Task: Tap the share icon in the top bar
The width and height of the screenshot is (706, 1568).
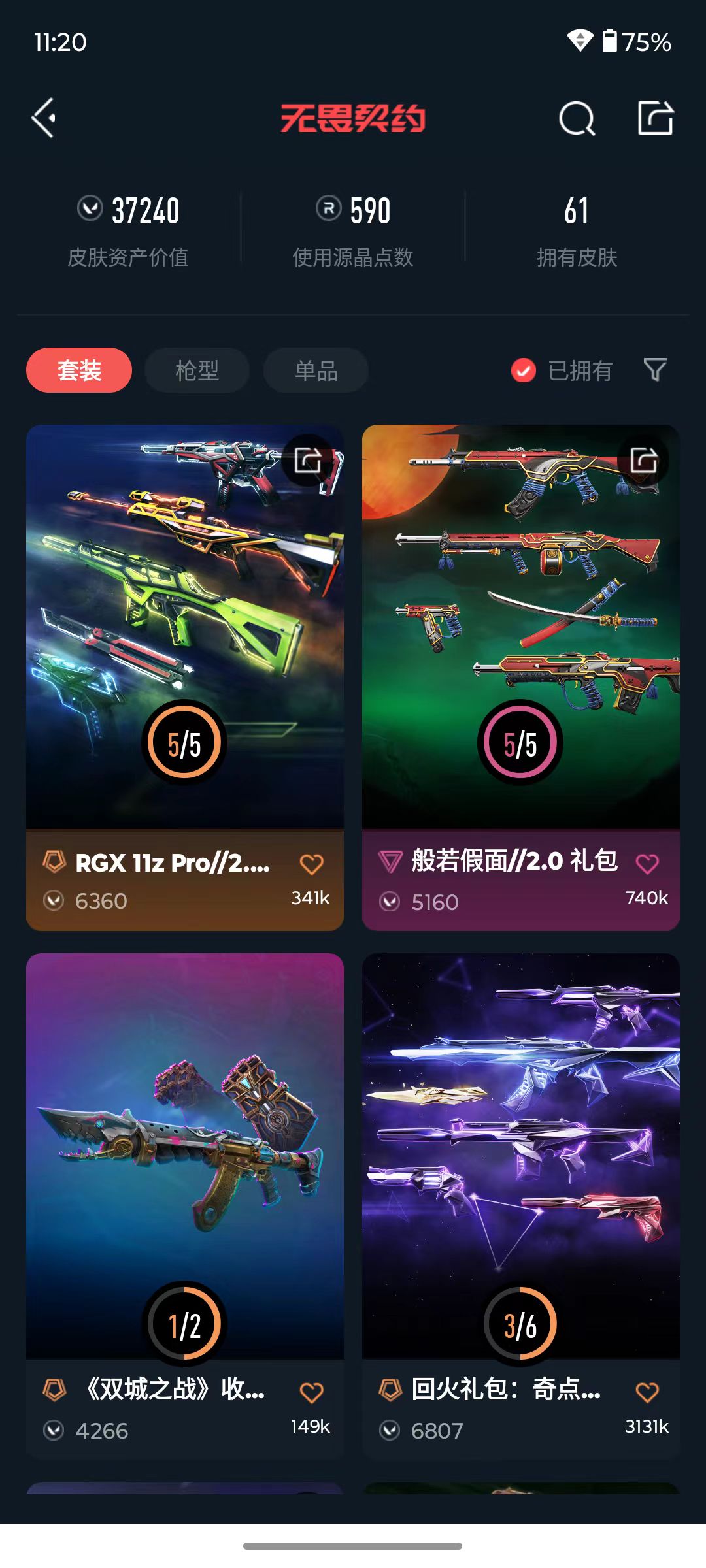Action: pos(656,118)
